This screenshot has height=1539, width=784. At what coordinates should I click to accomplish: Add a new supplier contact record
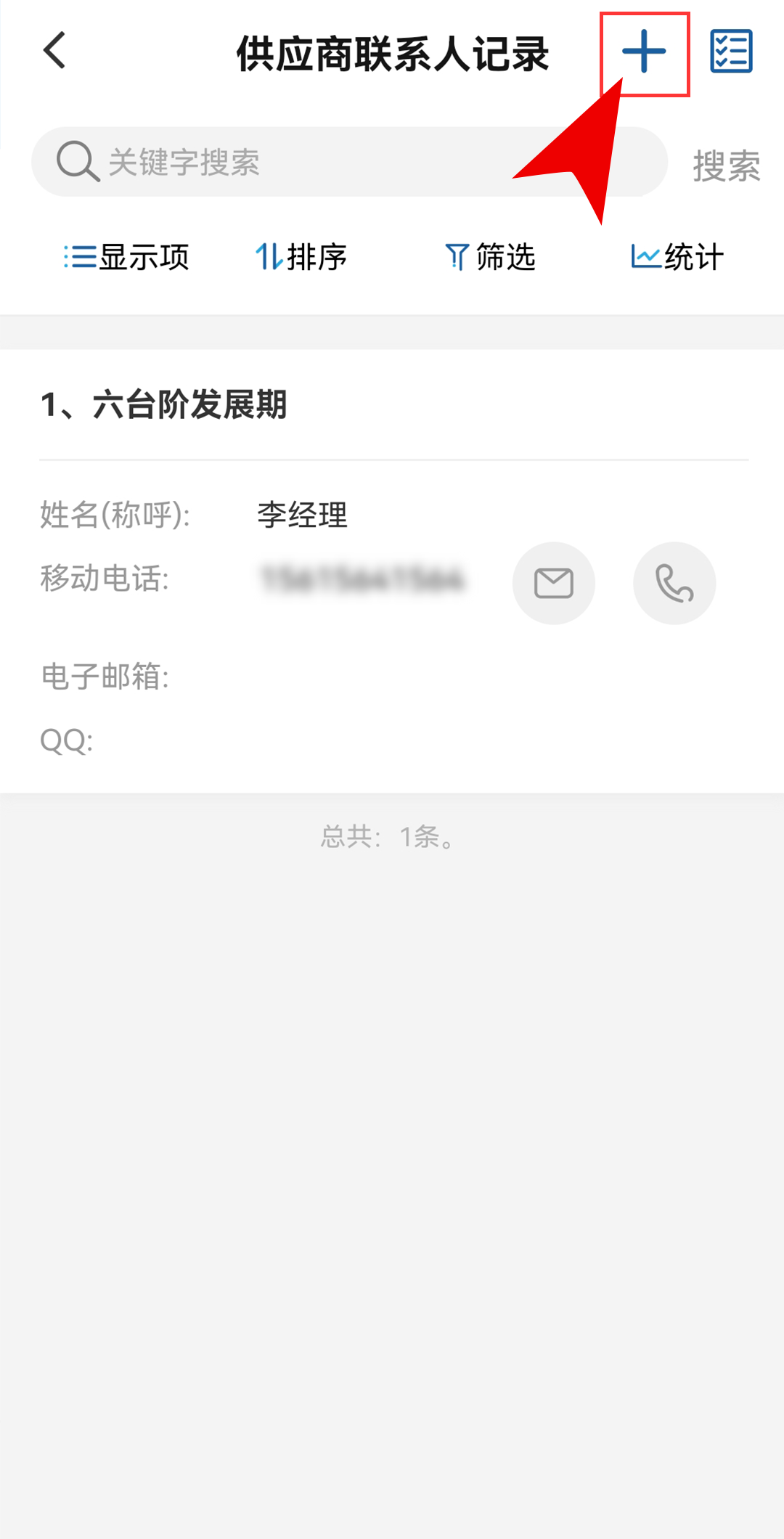(x=644, y=52)
